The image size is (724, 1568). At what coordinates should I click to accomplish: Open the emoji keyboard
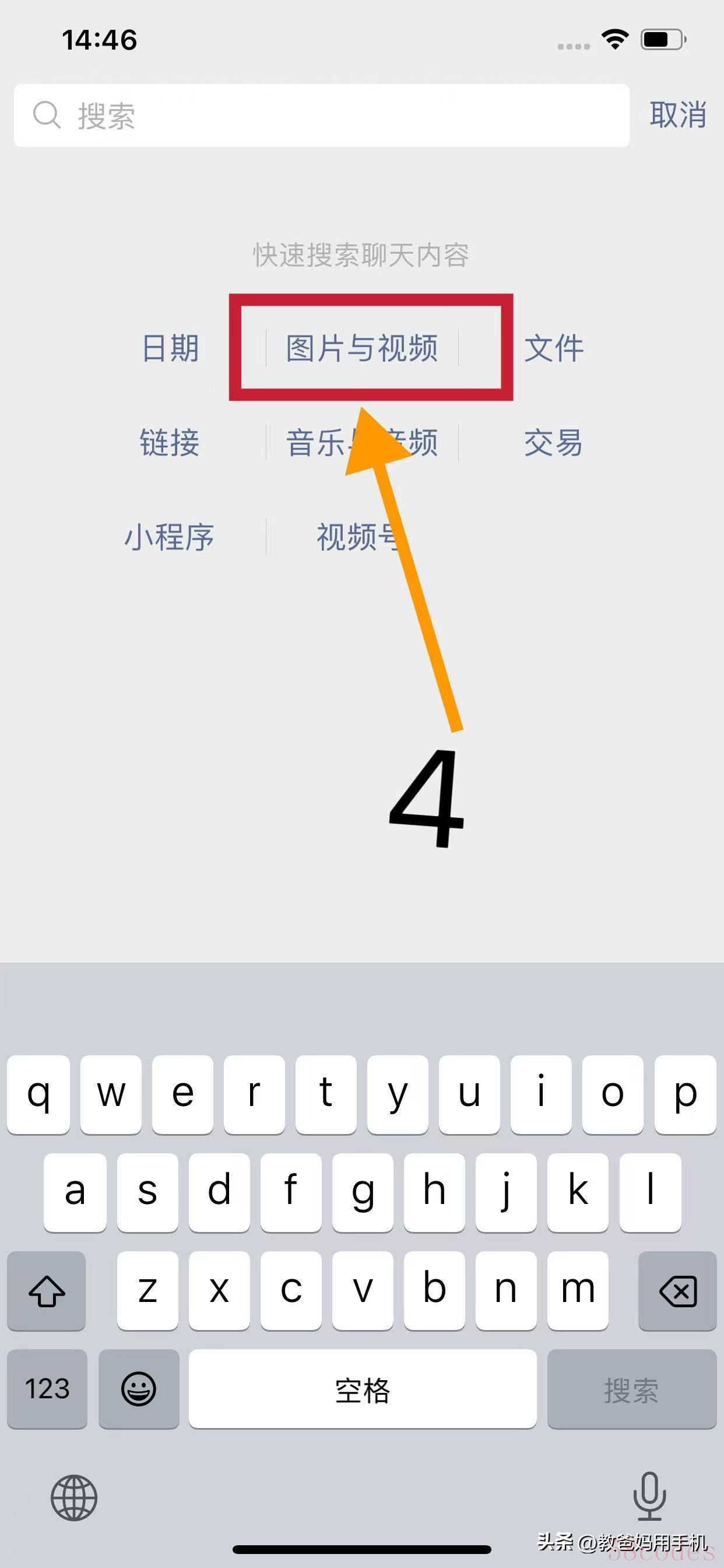[x=139, y=1388]
